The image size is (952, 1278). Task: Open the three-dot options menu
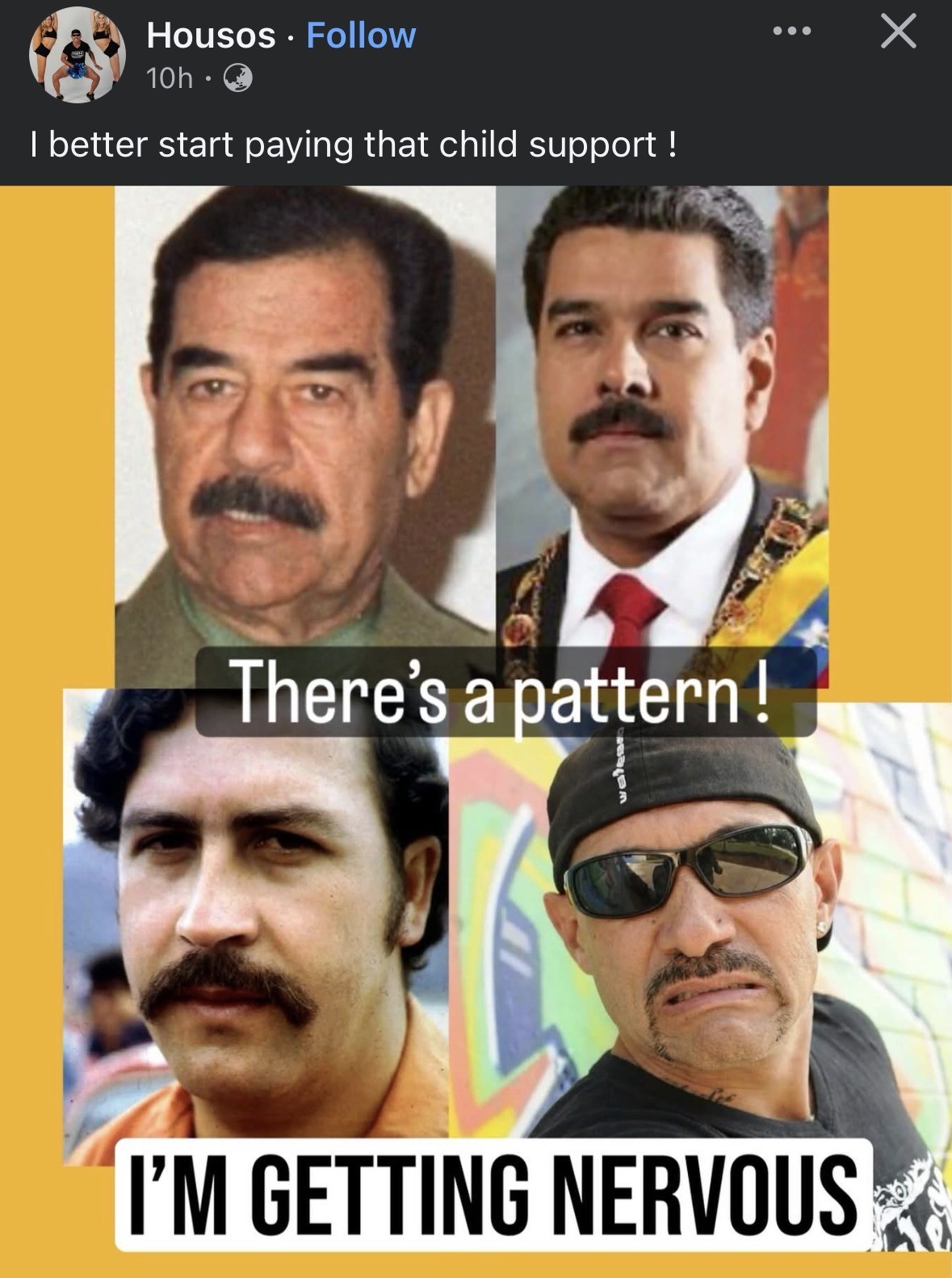[x=791, y=31]
